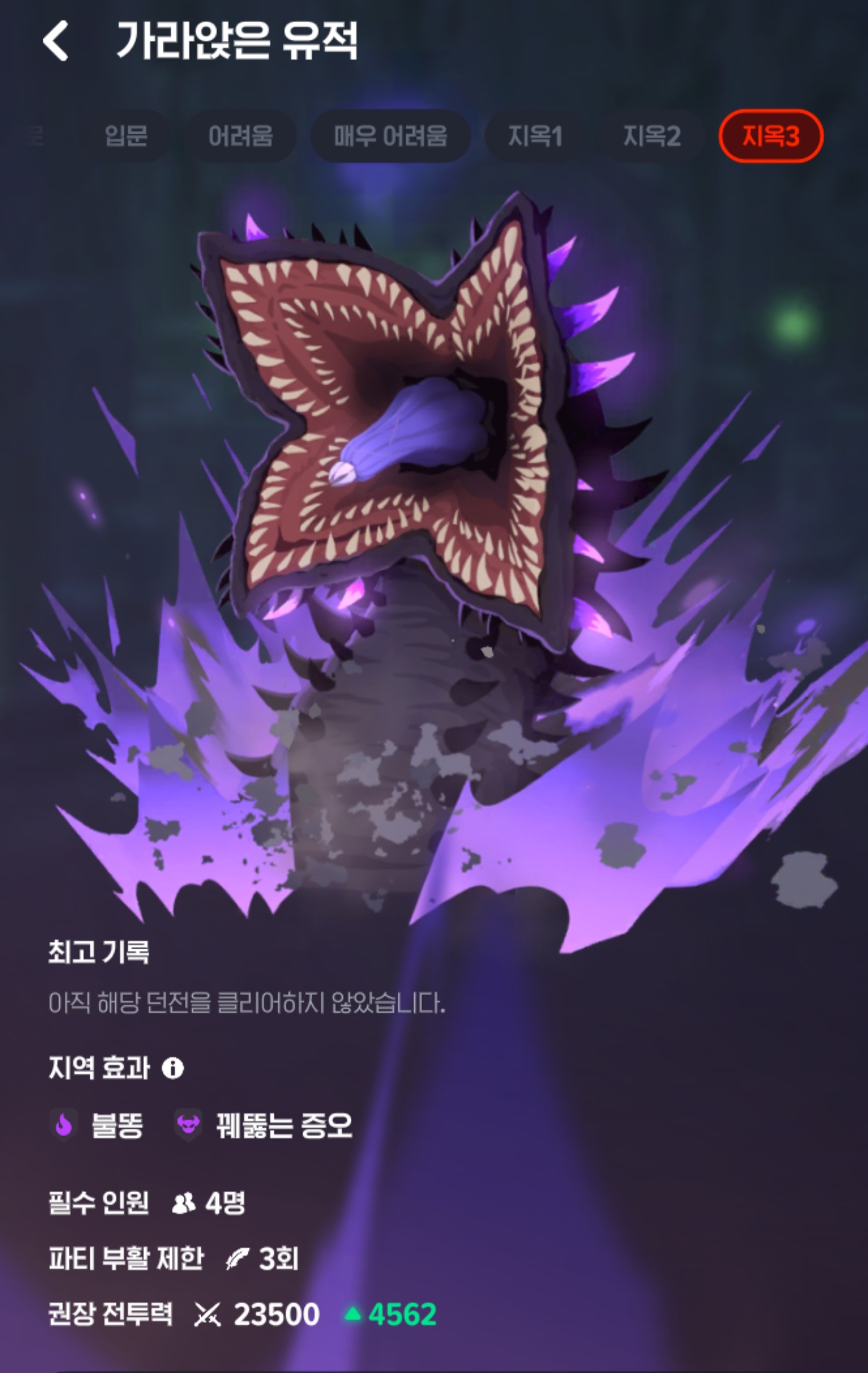Switch to 어려움 difficulty
Image resolution: width=868 pixels, height=1373 pixels.
[x=240, y=136]
